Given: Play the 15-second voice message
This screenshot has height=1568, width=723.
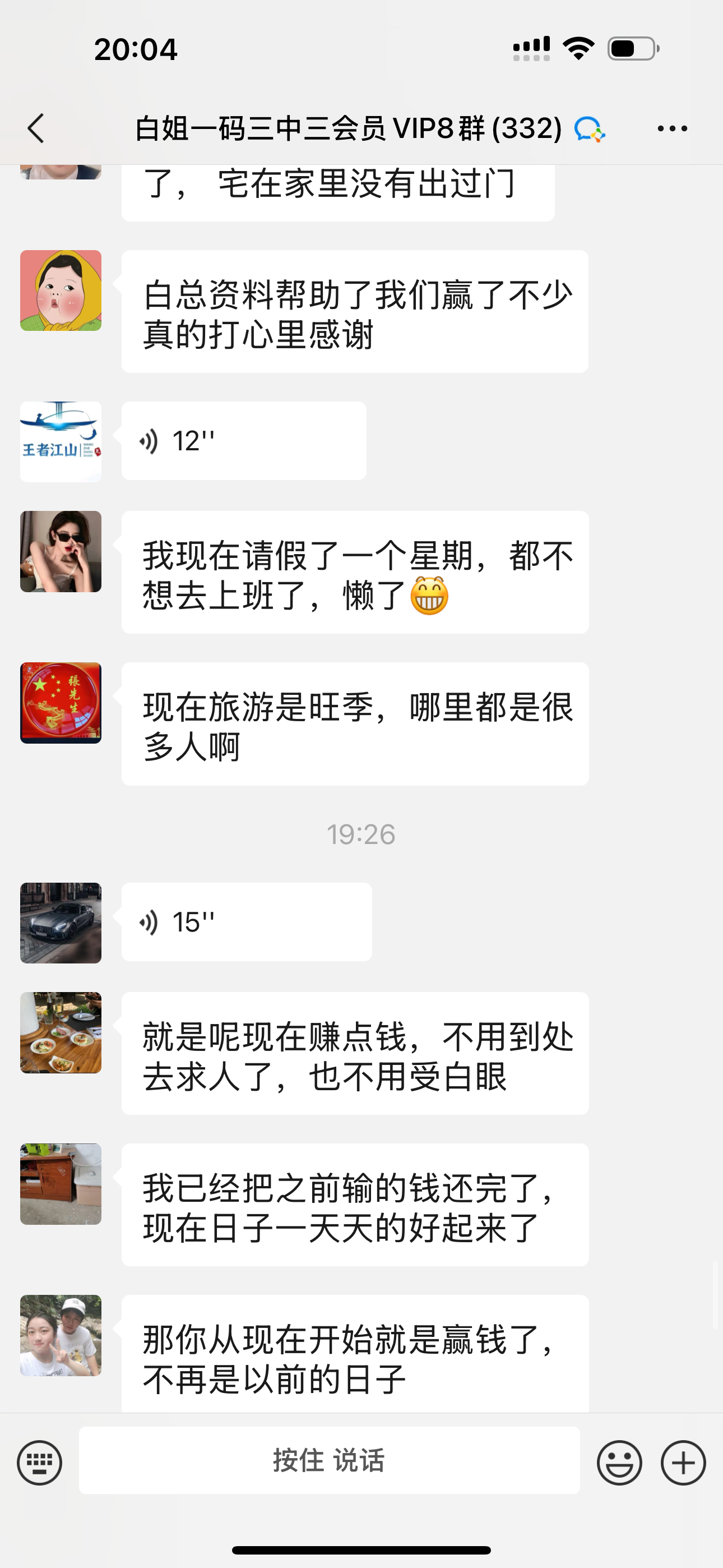Looking at the screenshot, I should 246,921.
